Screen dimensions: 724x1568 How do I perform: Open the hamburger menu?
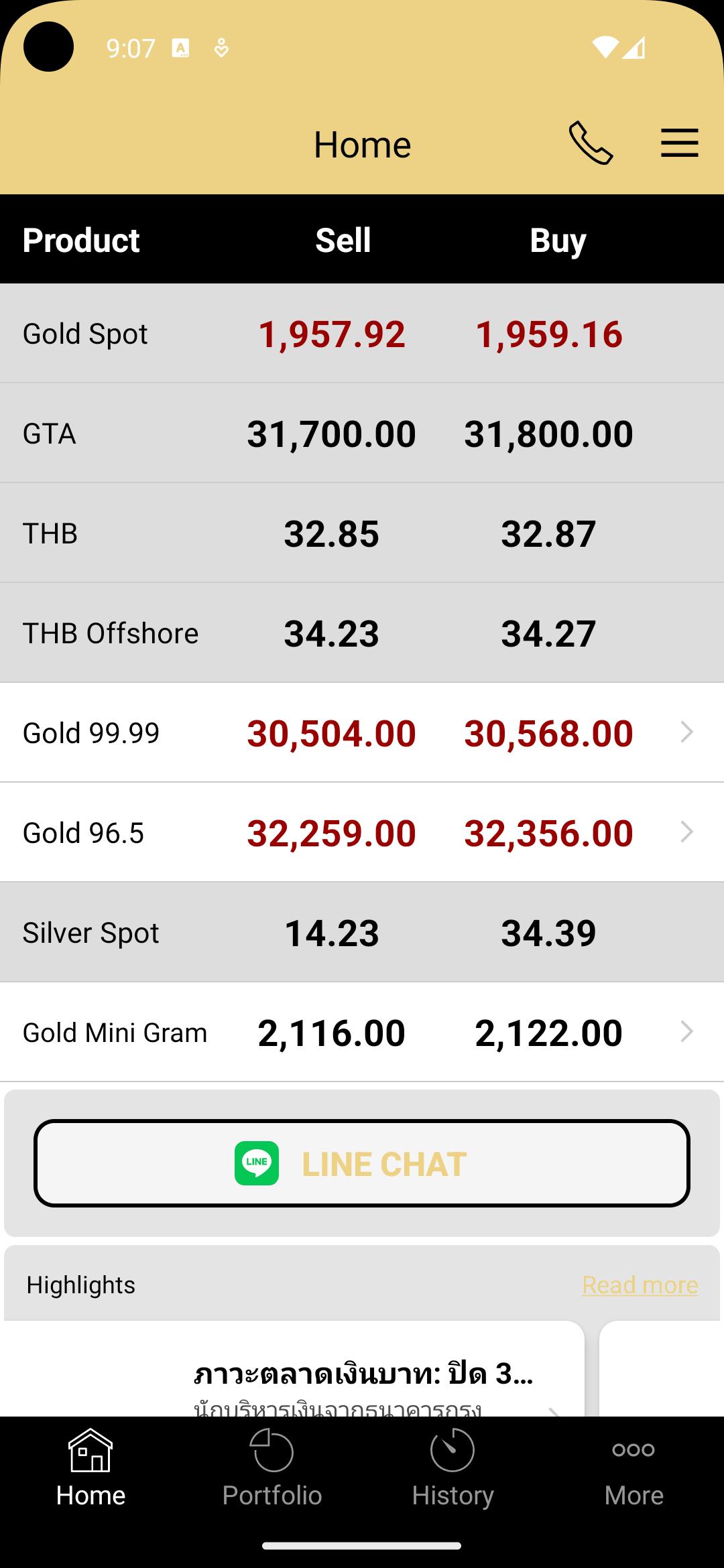pos(679,143)
